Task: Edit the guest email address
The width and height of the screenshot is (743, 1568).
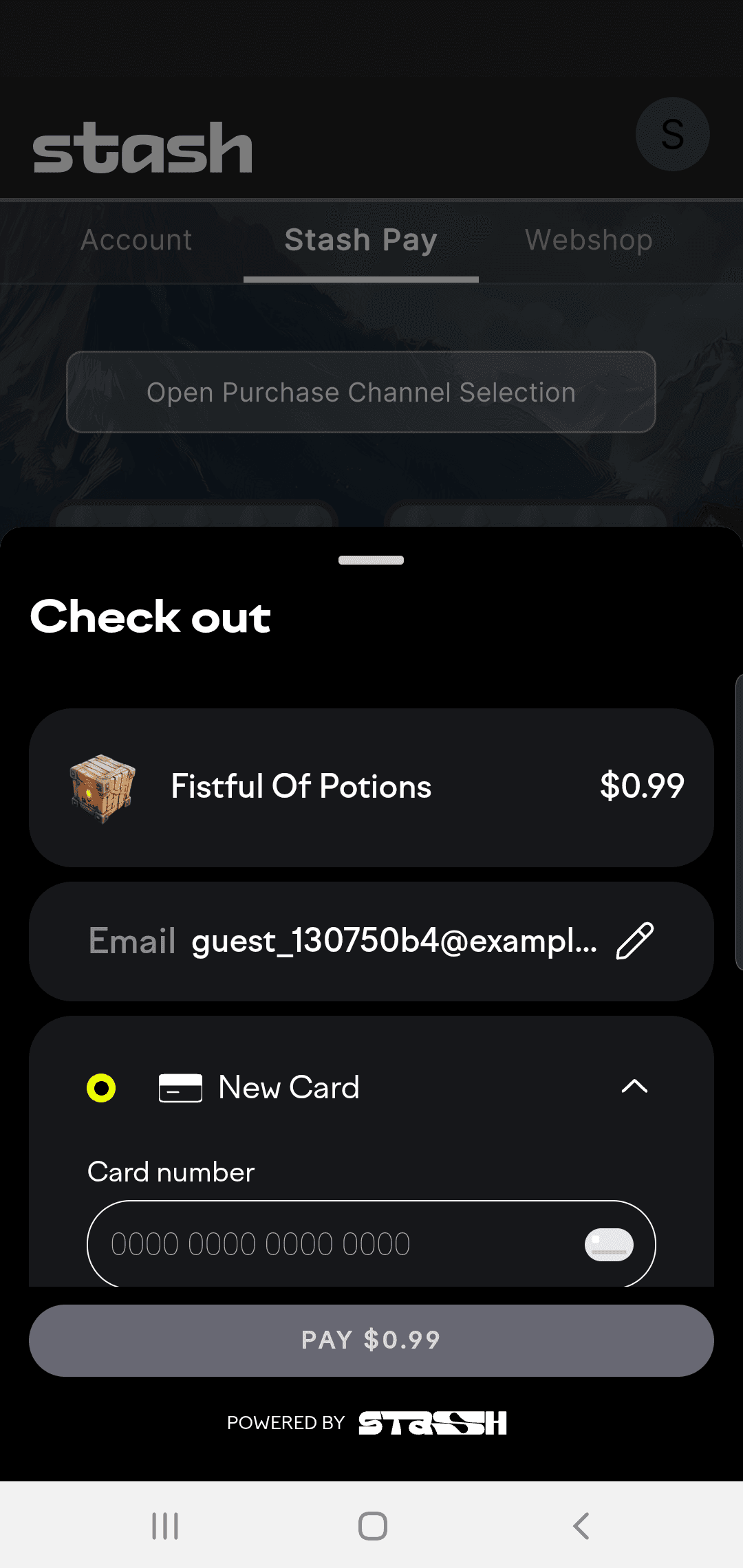Action: click(634, 941)
